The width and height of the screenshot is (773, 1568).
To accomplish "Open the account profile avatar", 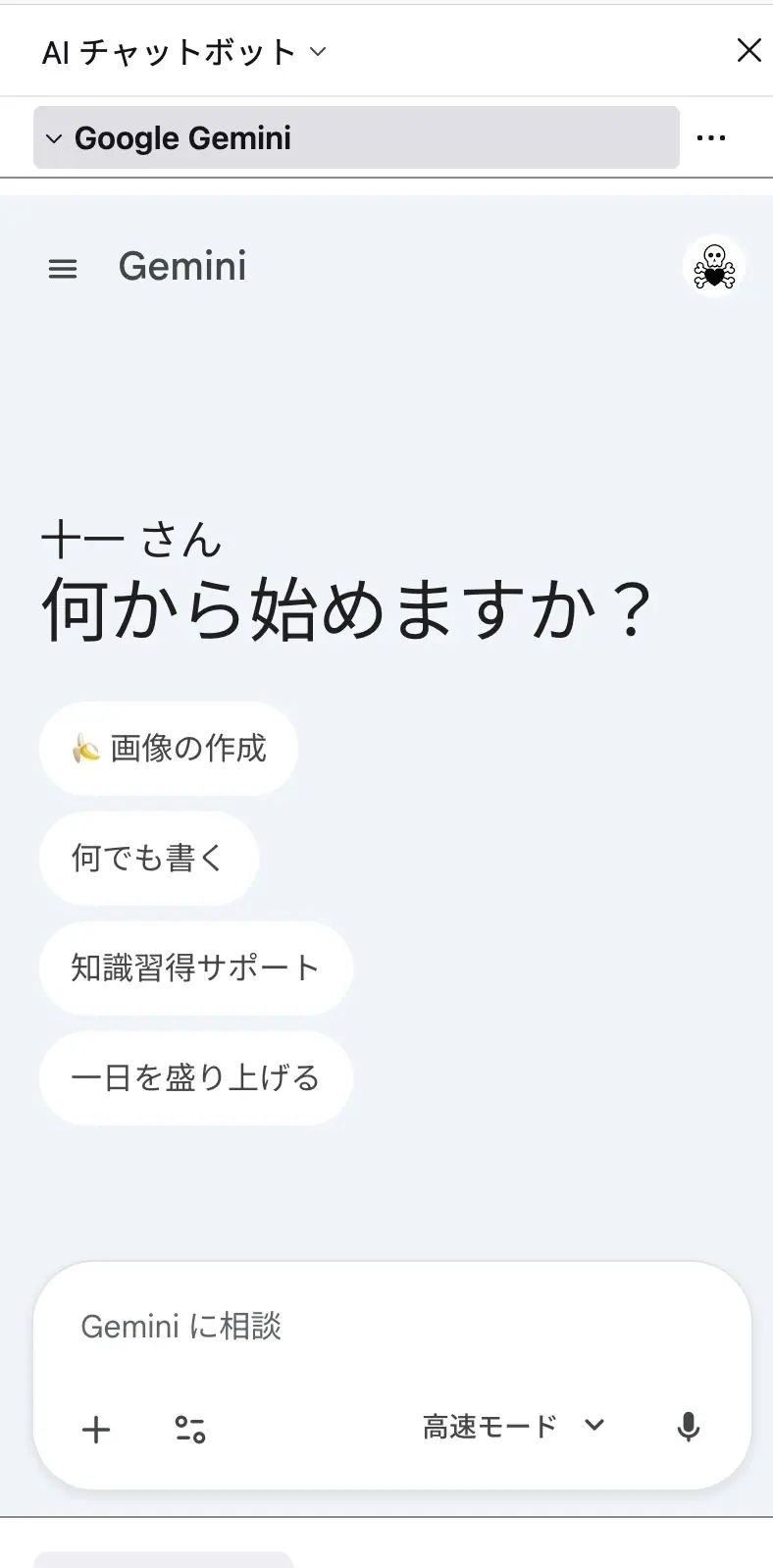I will tap(714, 267).
